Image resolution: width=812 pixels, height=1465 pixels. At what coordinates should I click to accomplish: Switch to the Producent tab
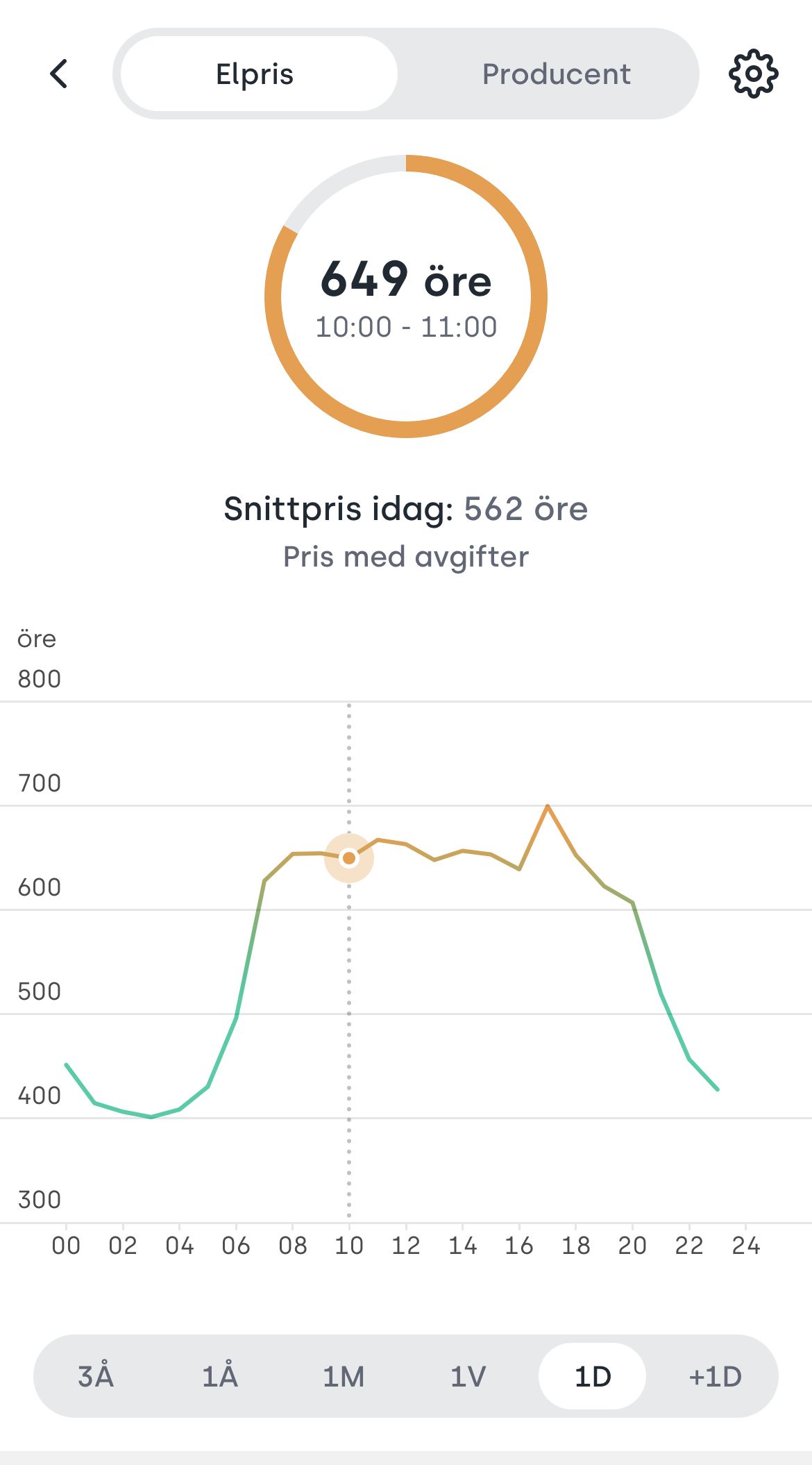tap(557, 74)
